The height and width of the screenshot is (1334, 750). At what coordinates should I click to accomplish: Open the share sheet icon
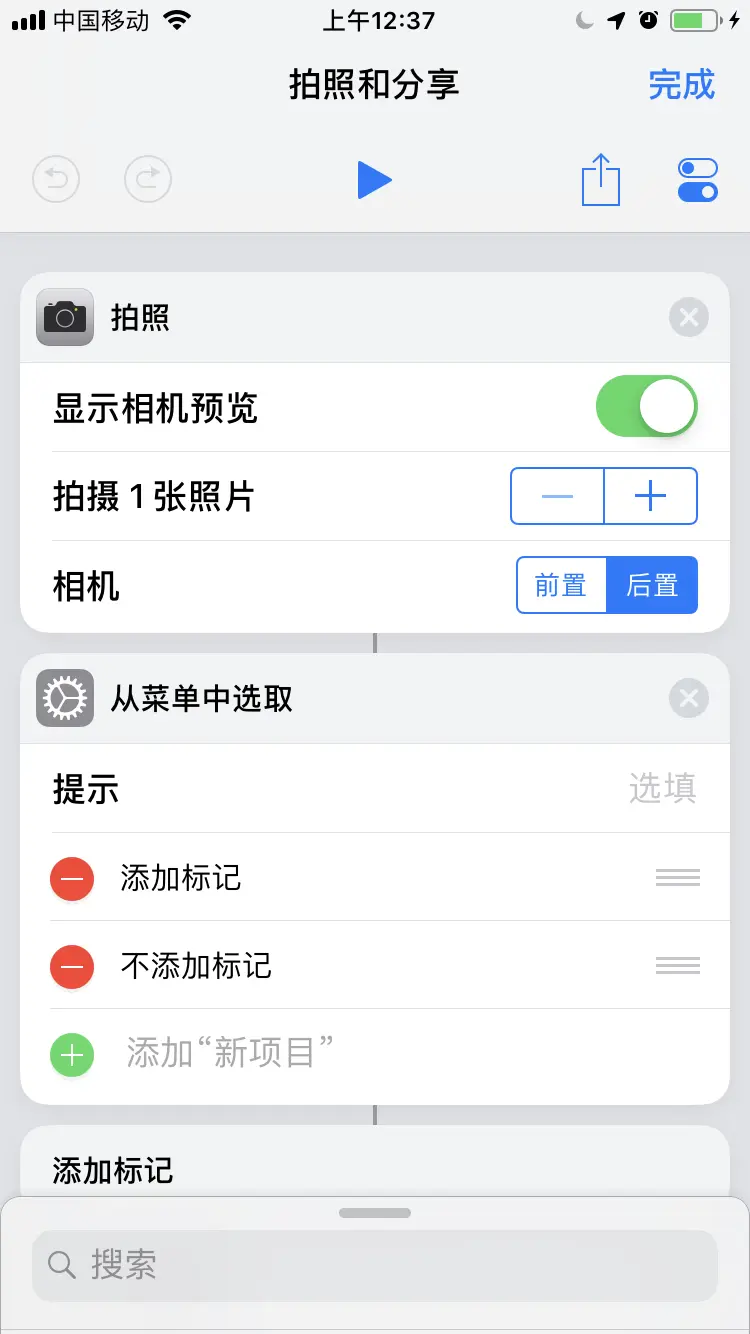click(x=600, y=179)
